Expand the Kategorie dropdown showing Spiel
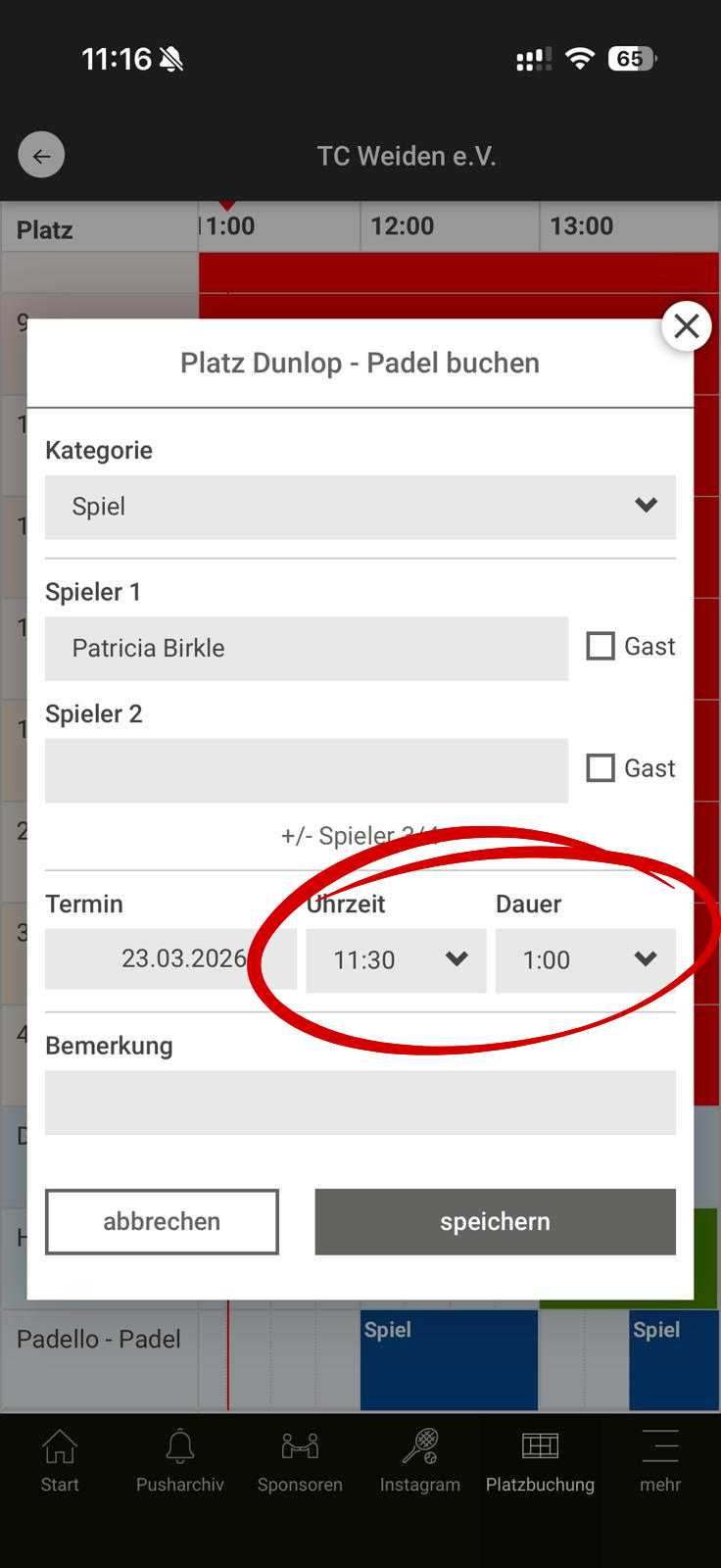This screenshot has height=1568, width=721. 360,507
